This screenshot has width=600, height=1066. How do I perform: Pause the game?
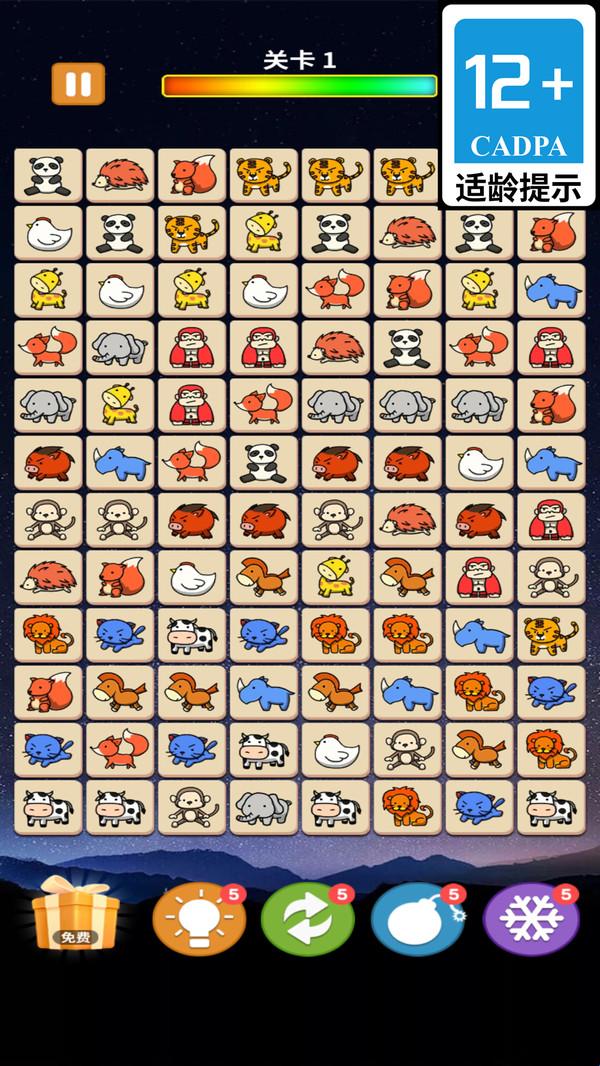point(78,84)
